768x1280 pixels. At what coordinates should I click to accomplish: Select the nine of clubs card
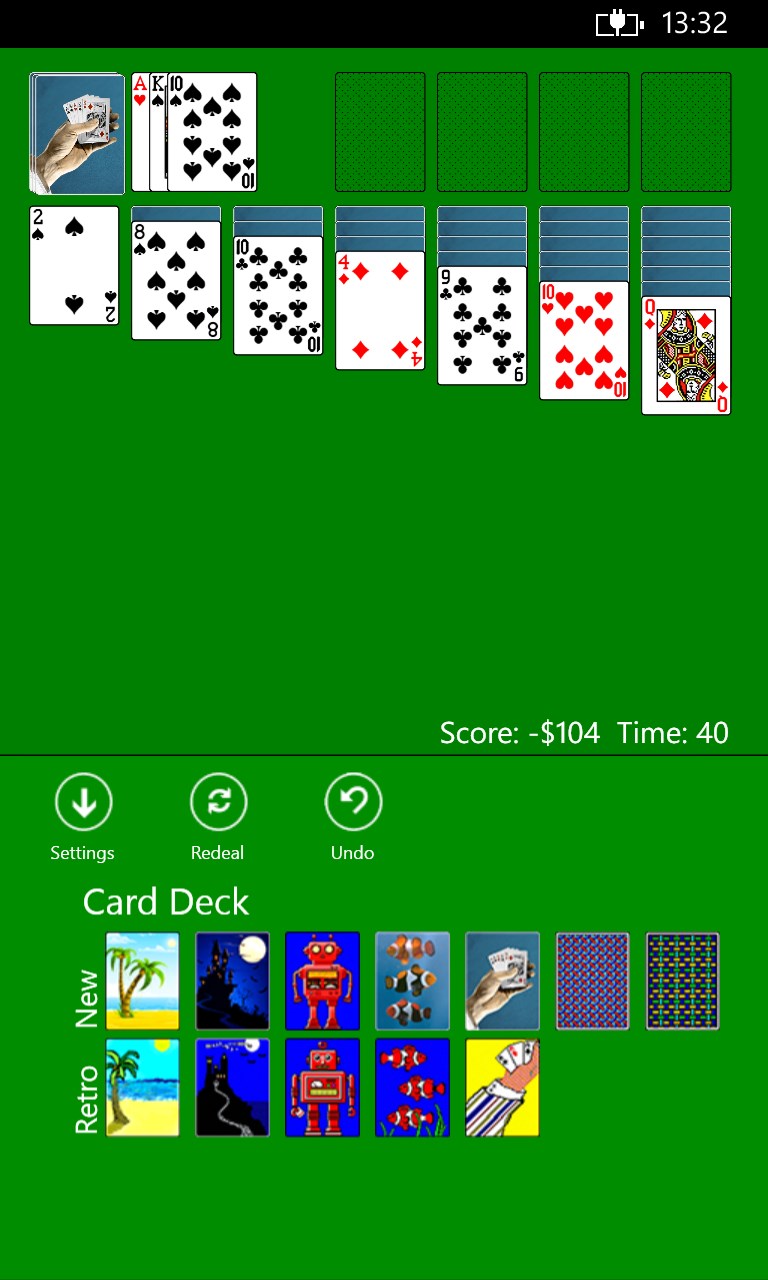pos(481,323)
